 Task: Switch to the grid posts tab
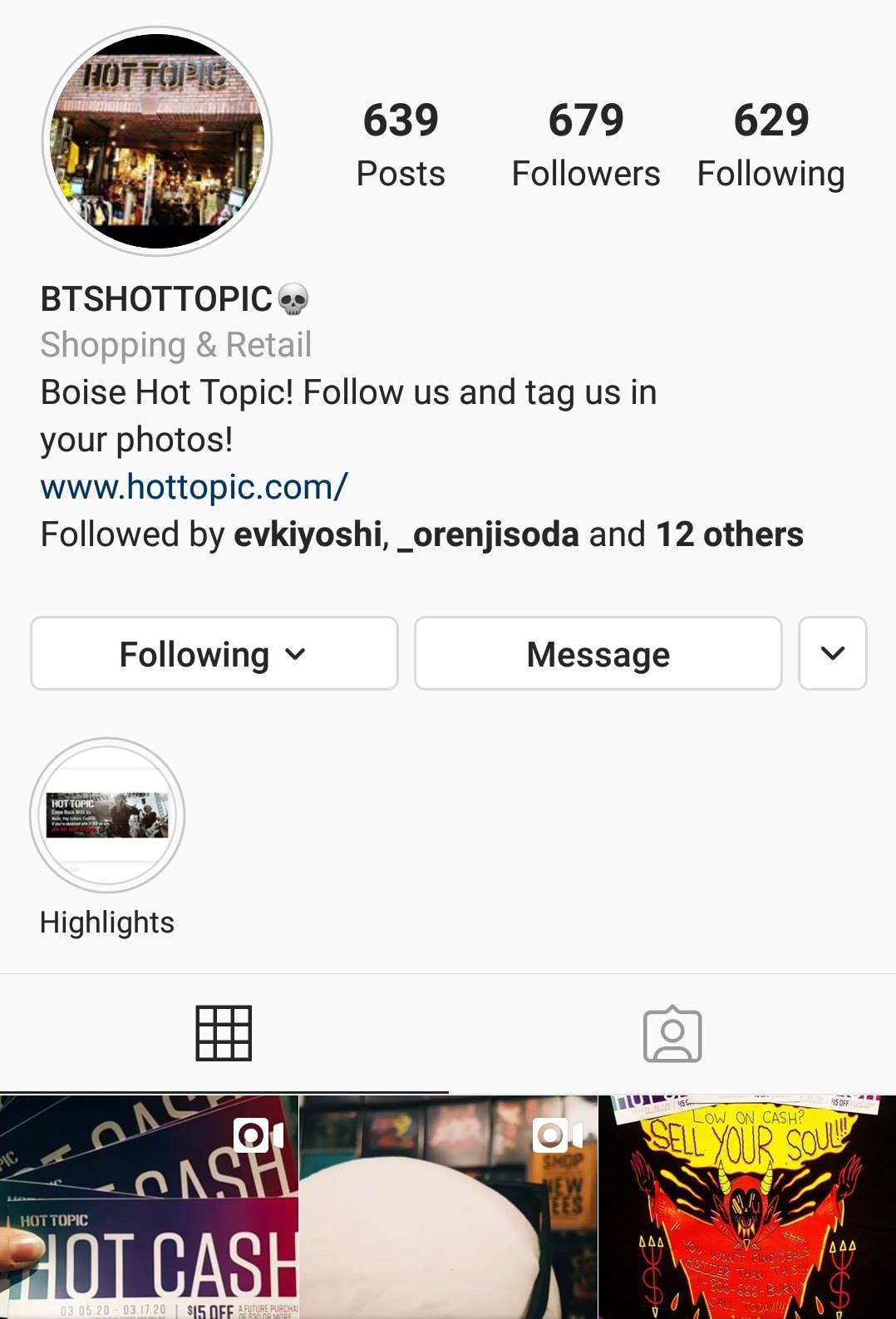click(x=224, y=1033)
